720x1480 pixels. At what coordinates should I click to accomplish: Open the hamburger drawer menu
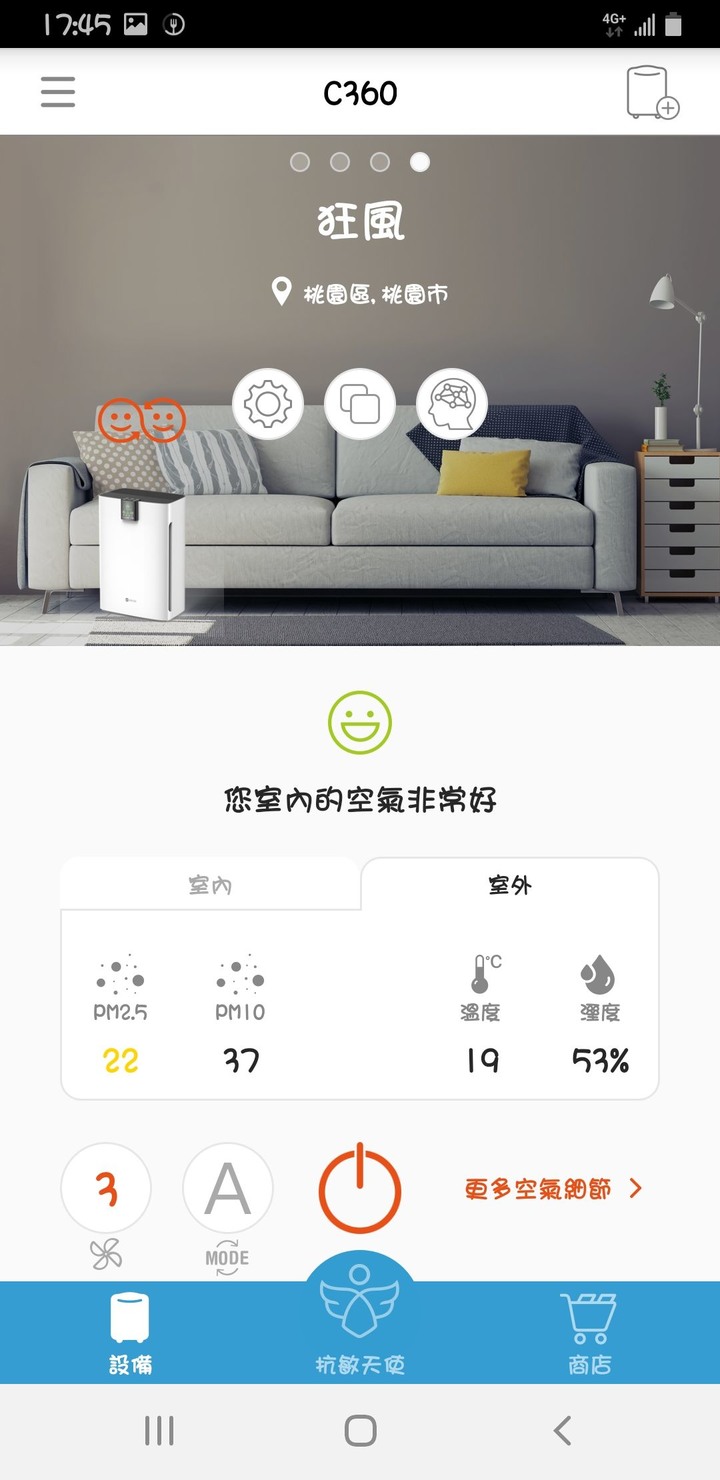point(58,92)
